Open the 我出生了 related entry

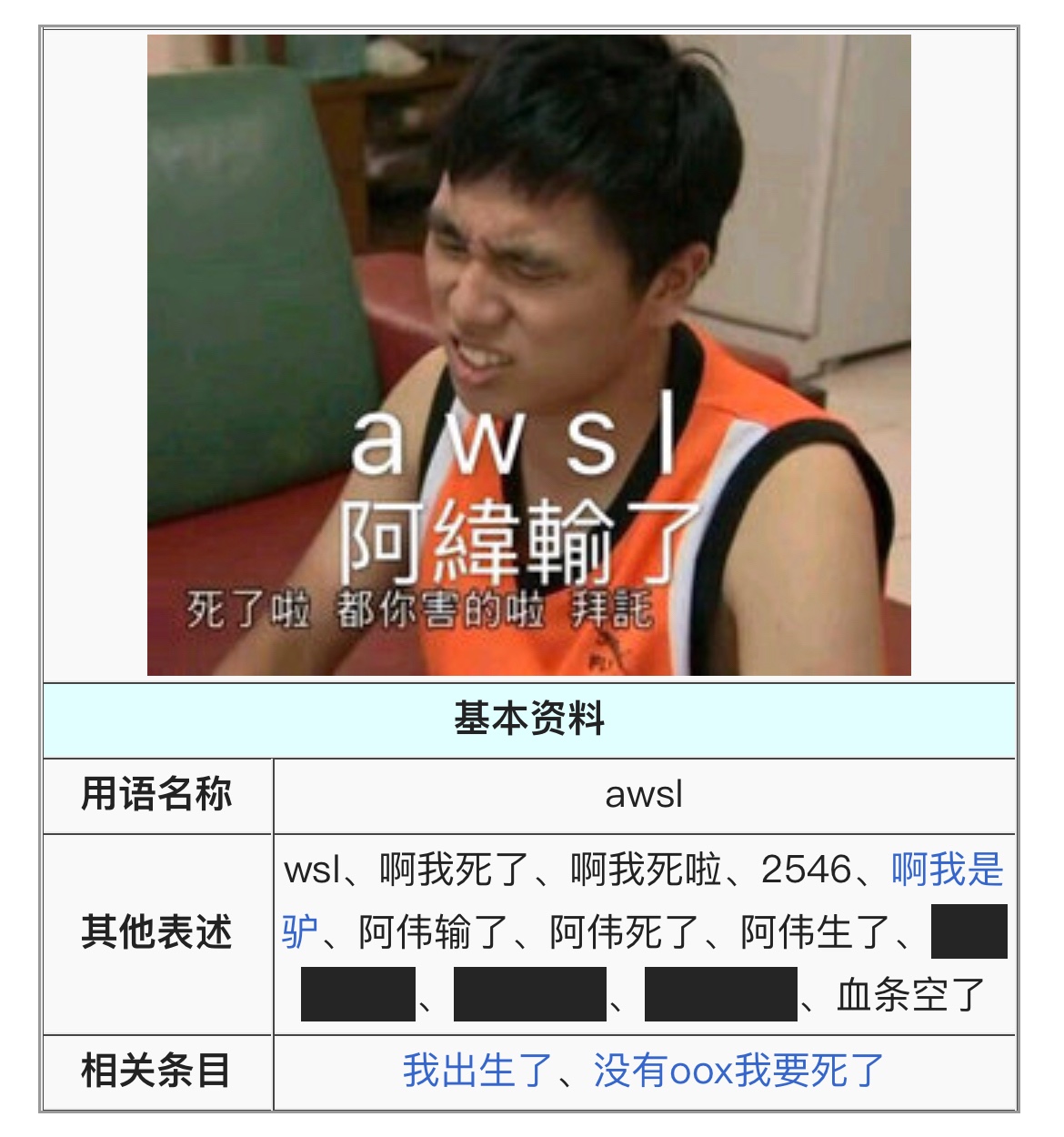click(x=477, y=1071)
